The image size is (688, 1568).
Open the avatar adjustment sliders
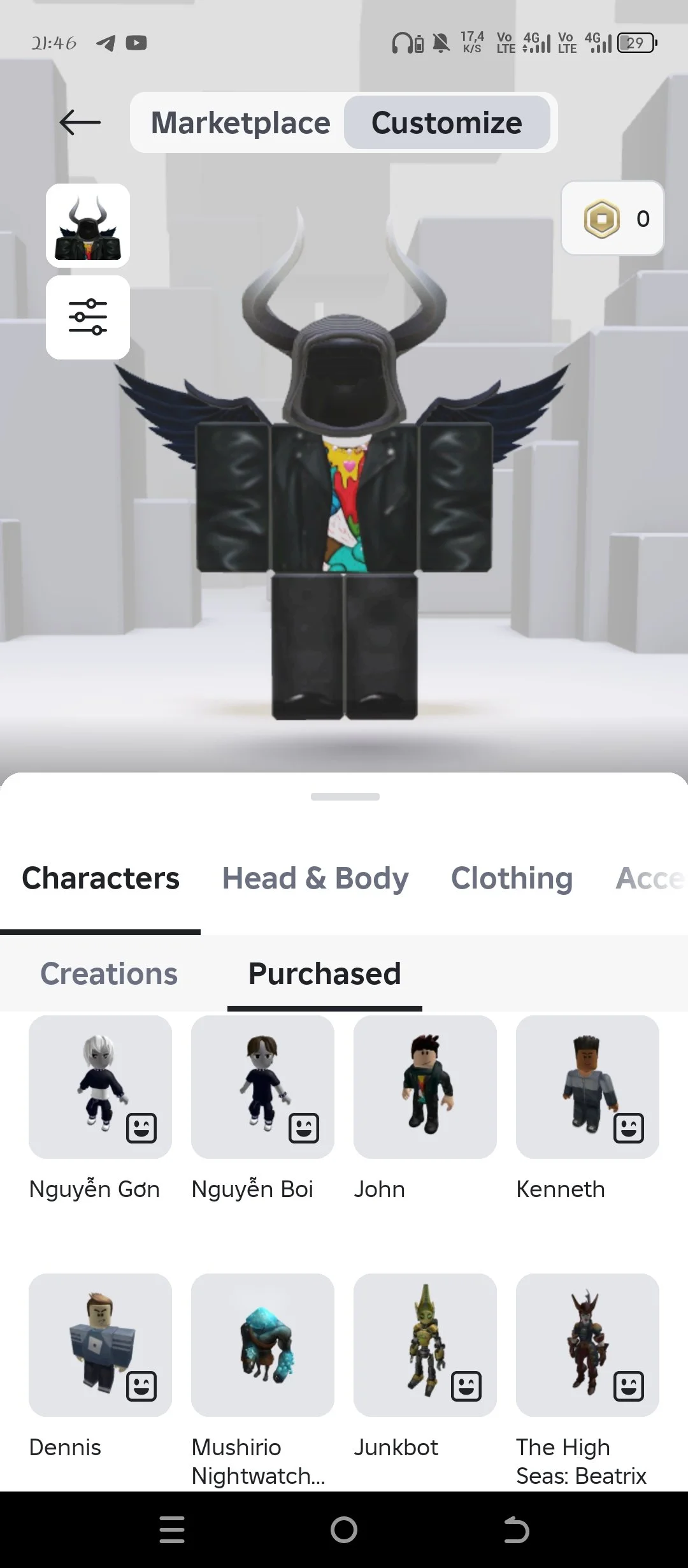[88, 317]
